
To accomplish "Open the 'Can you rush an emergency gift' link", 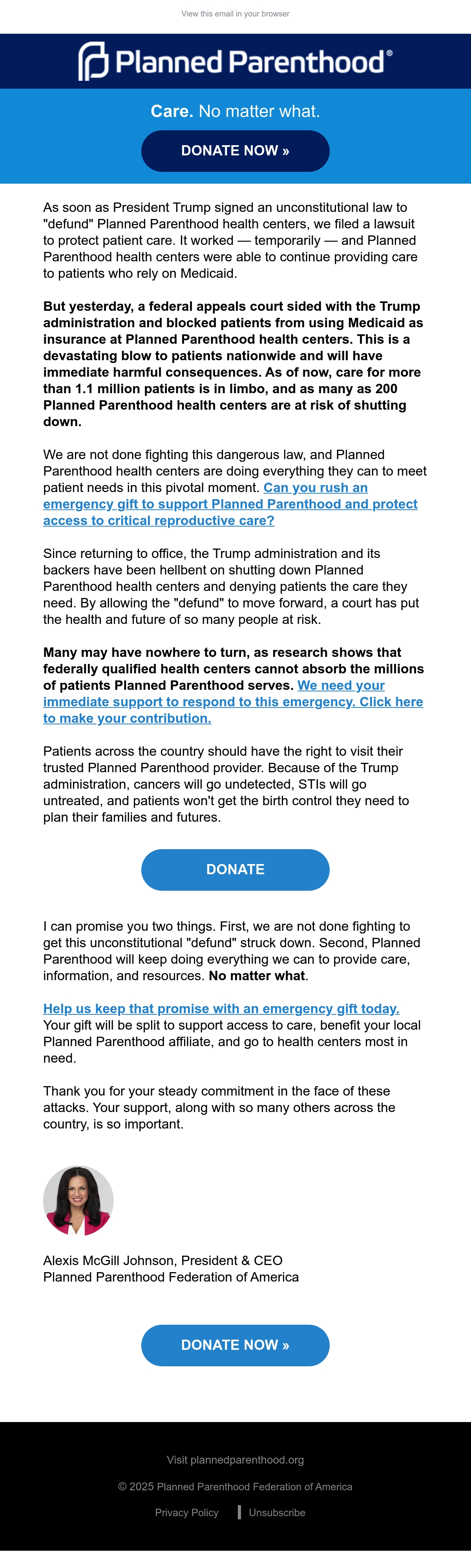I will click(230, 504).
